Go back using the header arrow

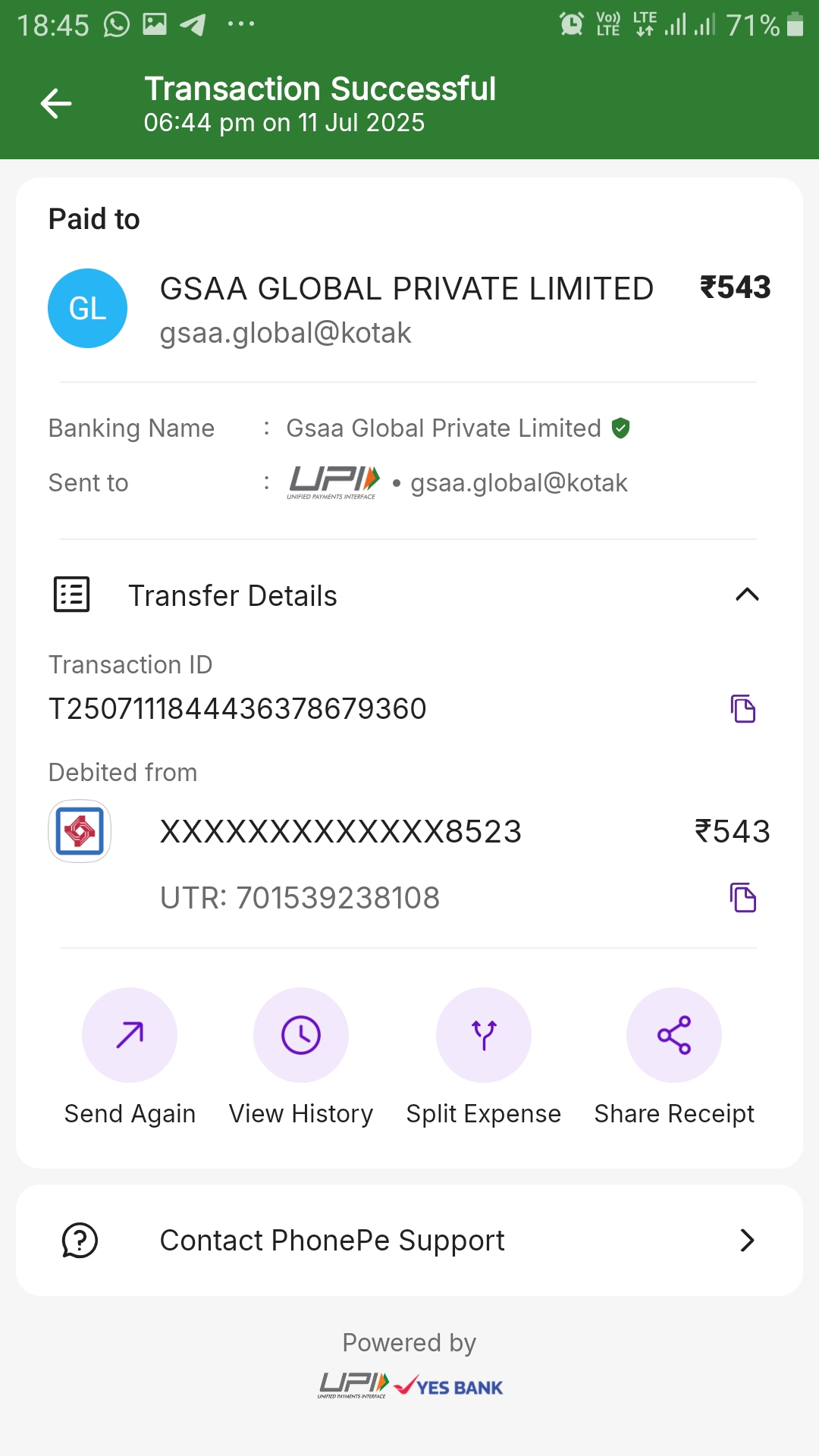point(56,104)
